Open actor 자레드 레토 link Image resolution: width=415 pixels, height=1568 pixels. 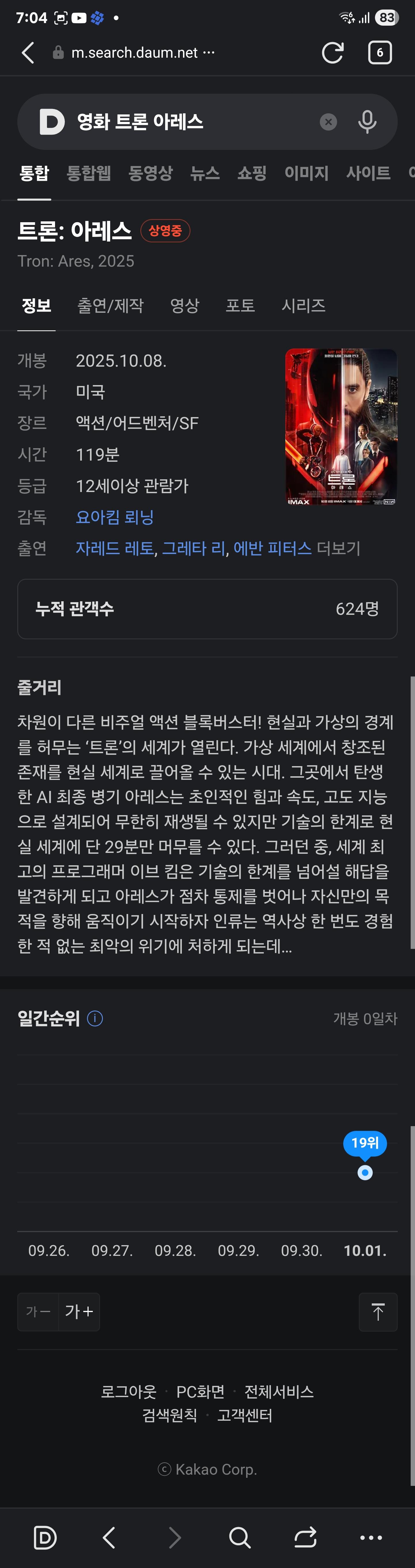pos(114,549)
